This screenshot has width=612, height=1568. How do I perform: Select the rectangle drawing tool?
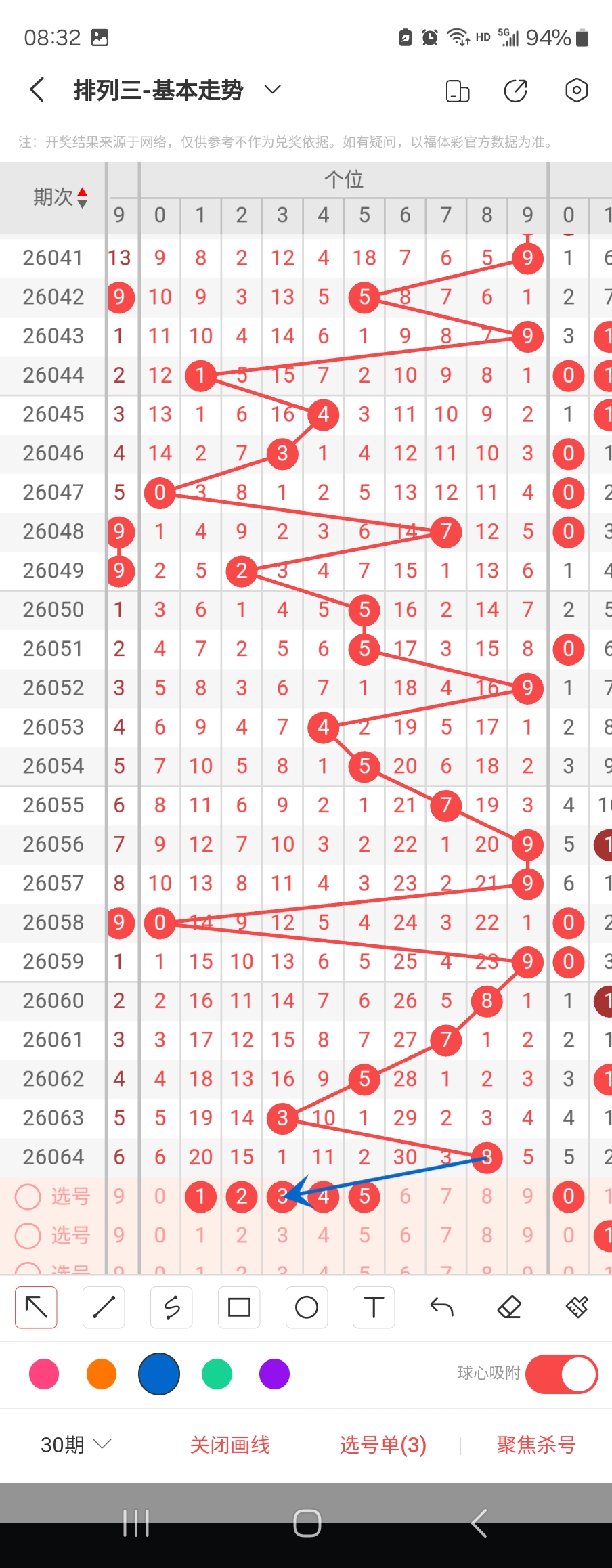tap(239, 1307)
